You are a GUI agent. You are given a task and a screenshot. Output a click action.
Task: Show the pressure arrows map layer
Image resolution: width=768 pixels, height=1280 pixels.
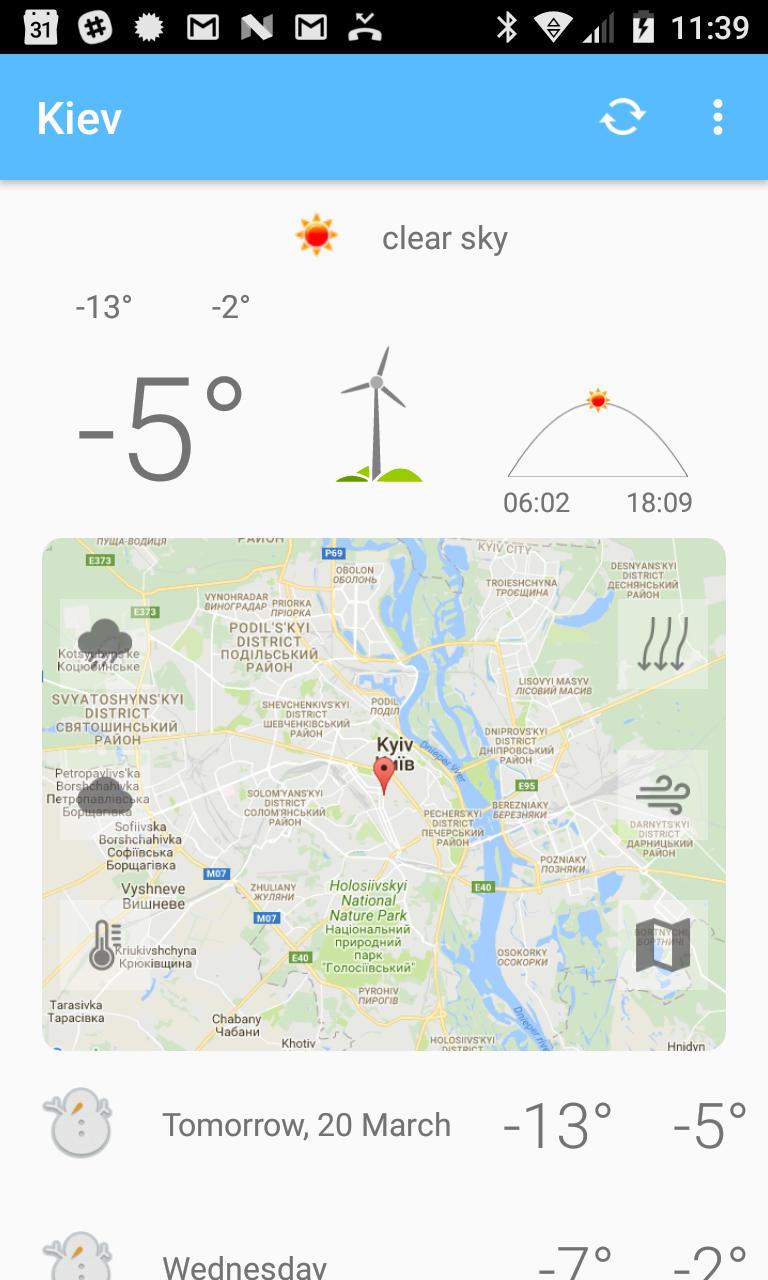pyautogui.click(x=663, y=644)
